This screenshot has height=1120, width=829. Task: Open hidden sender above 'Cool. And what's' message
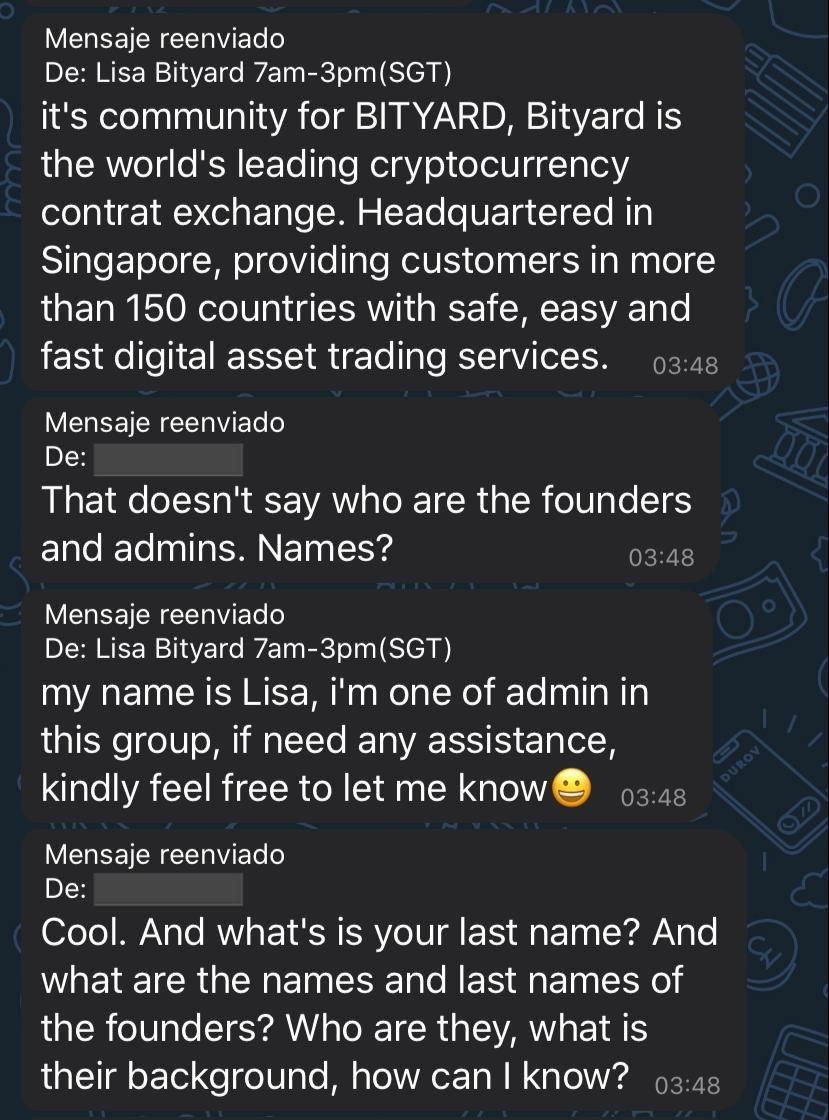tap(167, 888)
